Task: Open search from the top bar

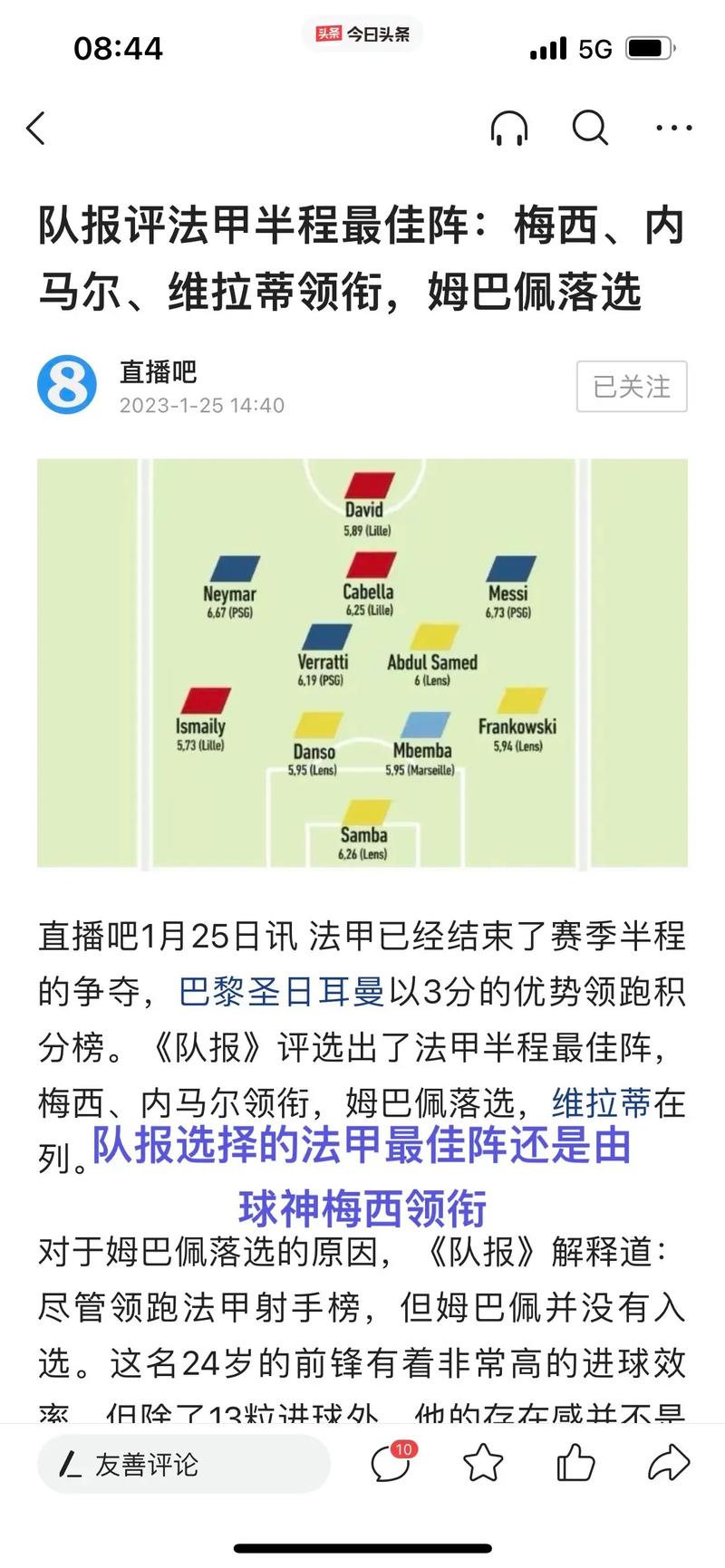Action: click(589, 129)
